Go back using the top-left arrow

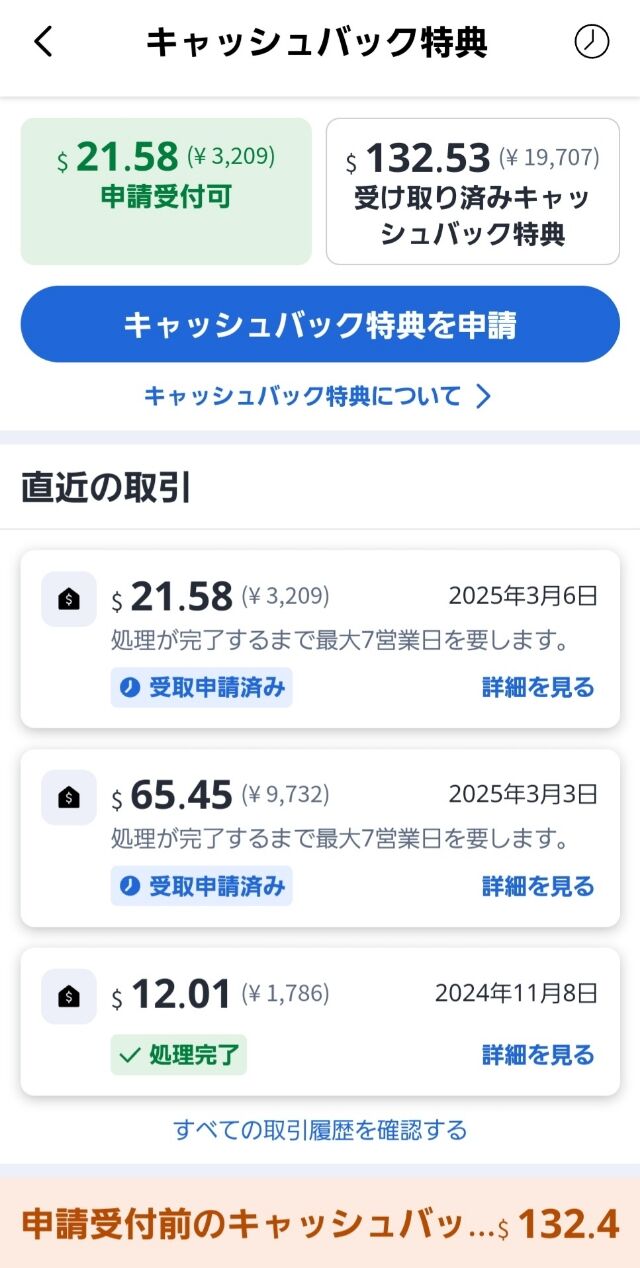pyautogui.click(x=43, y=42)
